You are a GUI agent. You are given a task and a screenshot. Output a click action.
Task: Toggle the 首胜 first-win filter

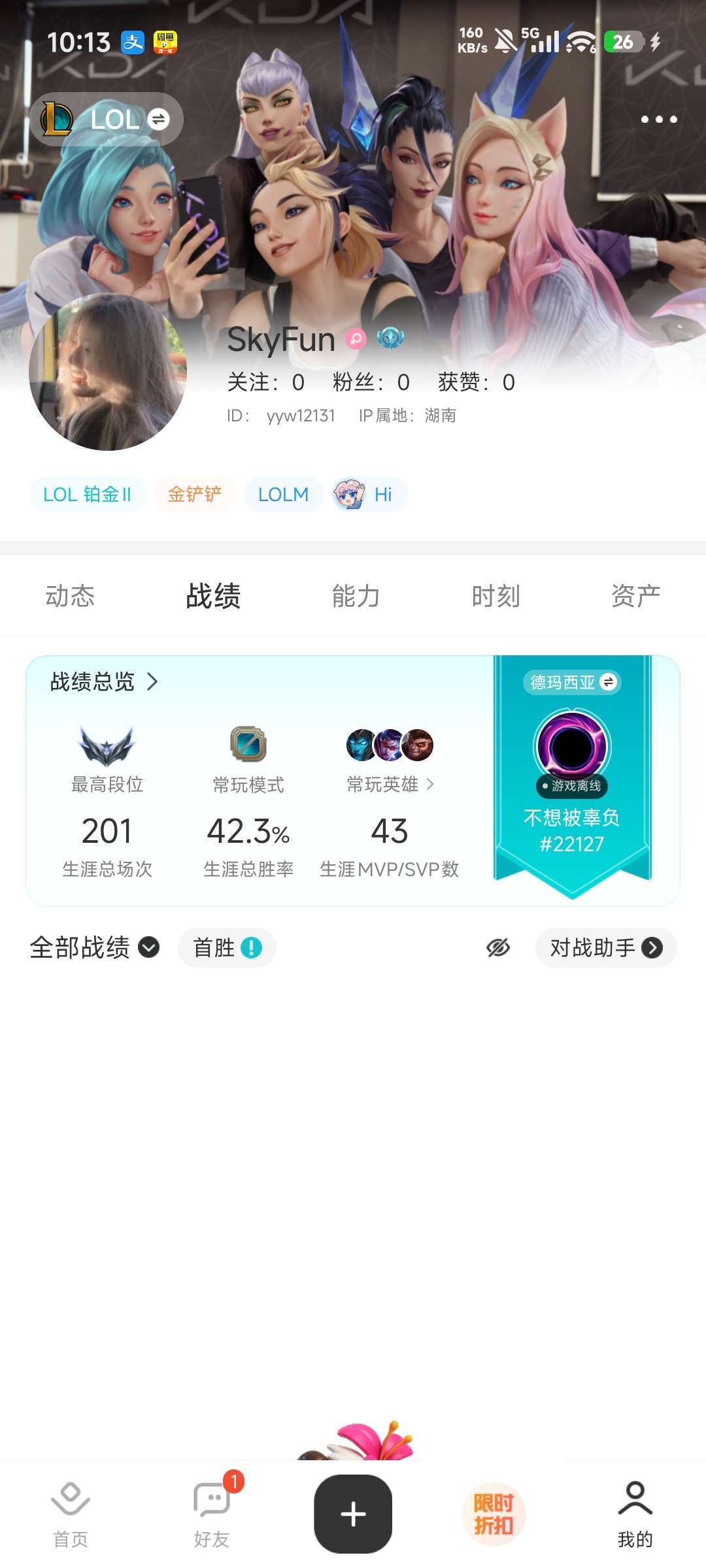pos(226,947)
